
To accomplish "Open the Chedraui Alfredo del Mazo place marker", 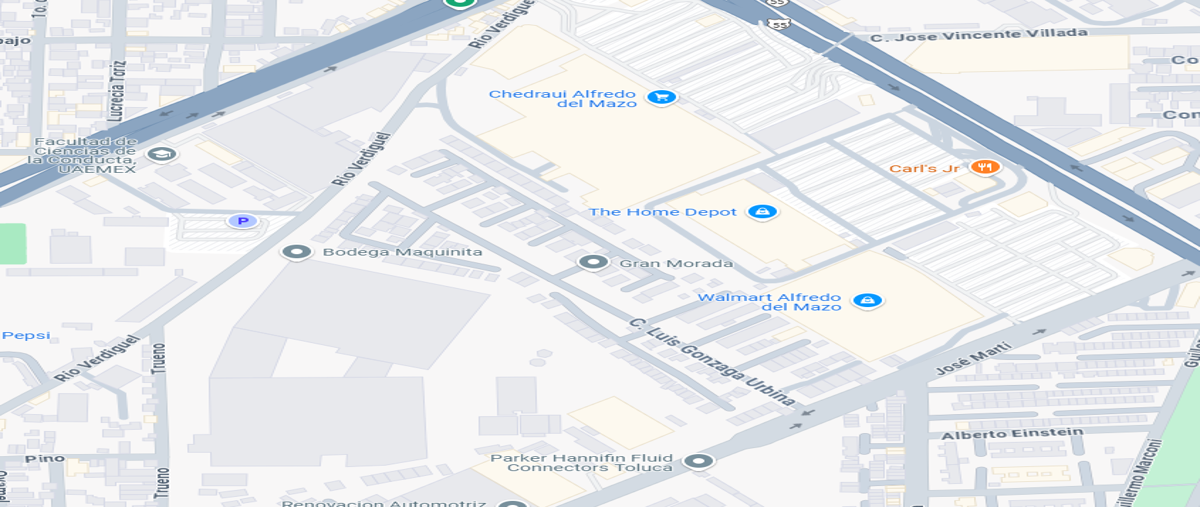I will pyautogui.click(x=660, y=97).
